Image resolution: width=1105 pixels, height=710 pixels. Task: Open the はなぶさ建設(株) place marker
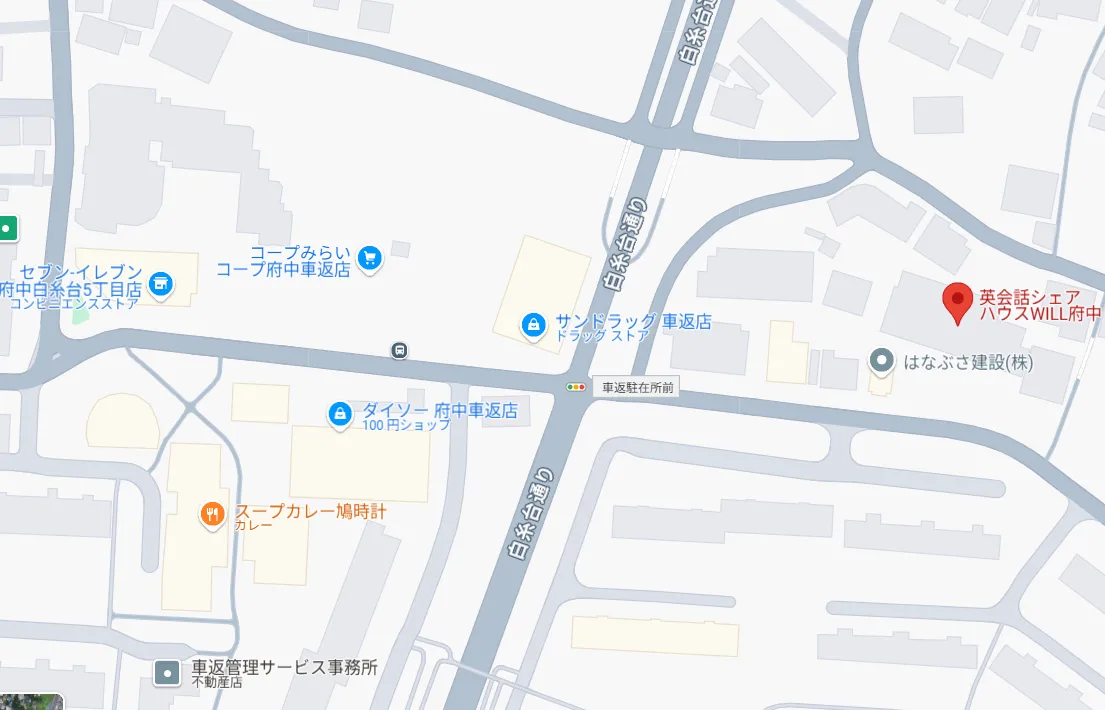click(881, 360)
